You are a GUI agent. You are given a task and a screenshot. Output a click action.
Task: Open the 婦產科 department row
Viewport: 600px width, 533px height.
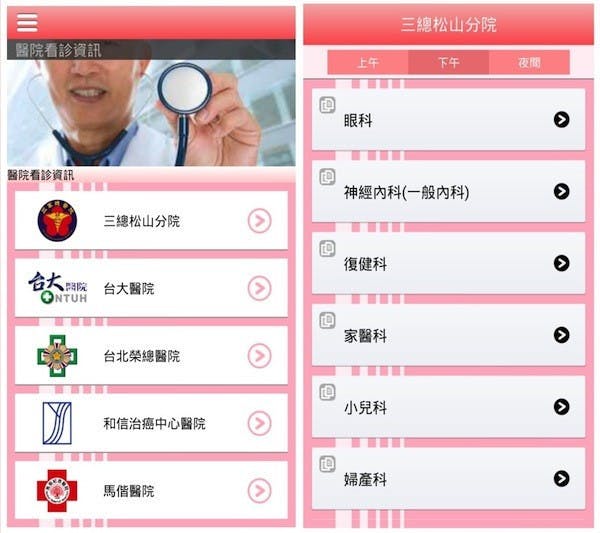click(x=448, y=479)
